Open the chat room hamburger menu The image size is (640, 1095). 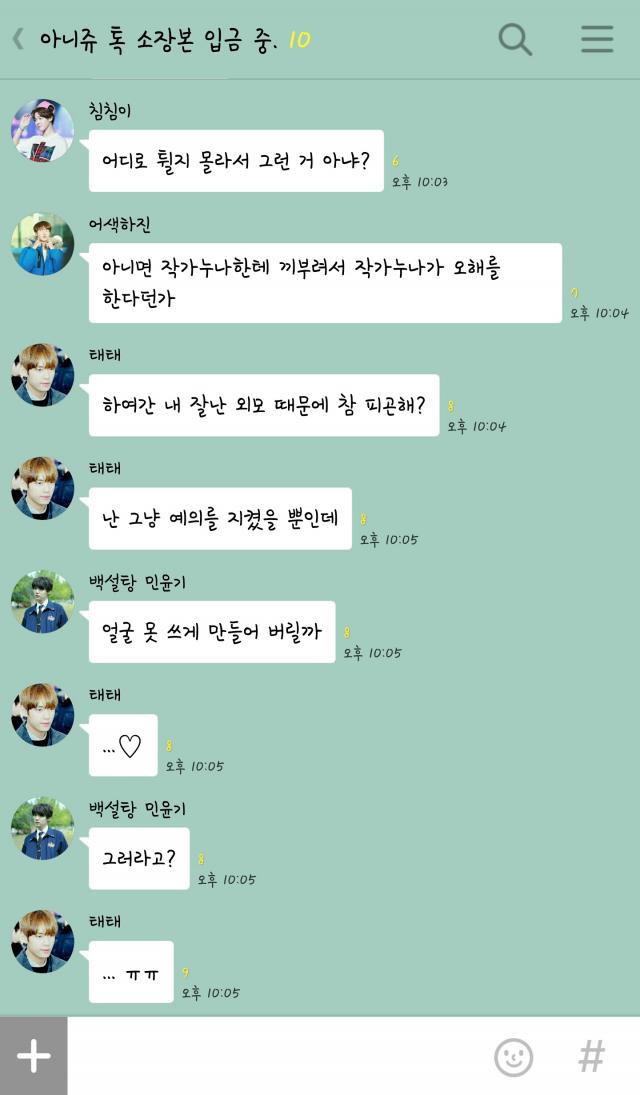597,39
